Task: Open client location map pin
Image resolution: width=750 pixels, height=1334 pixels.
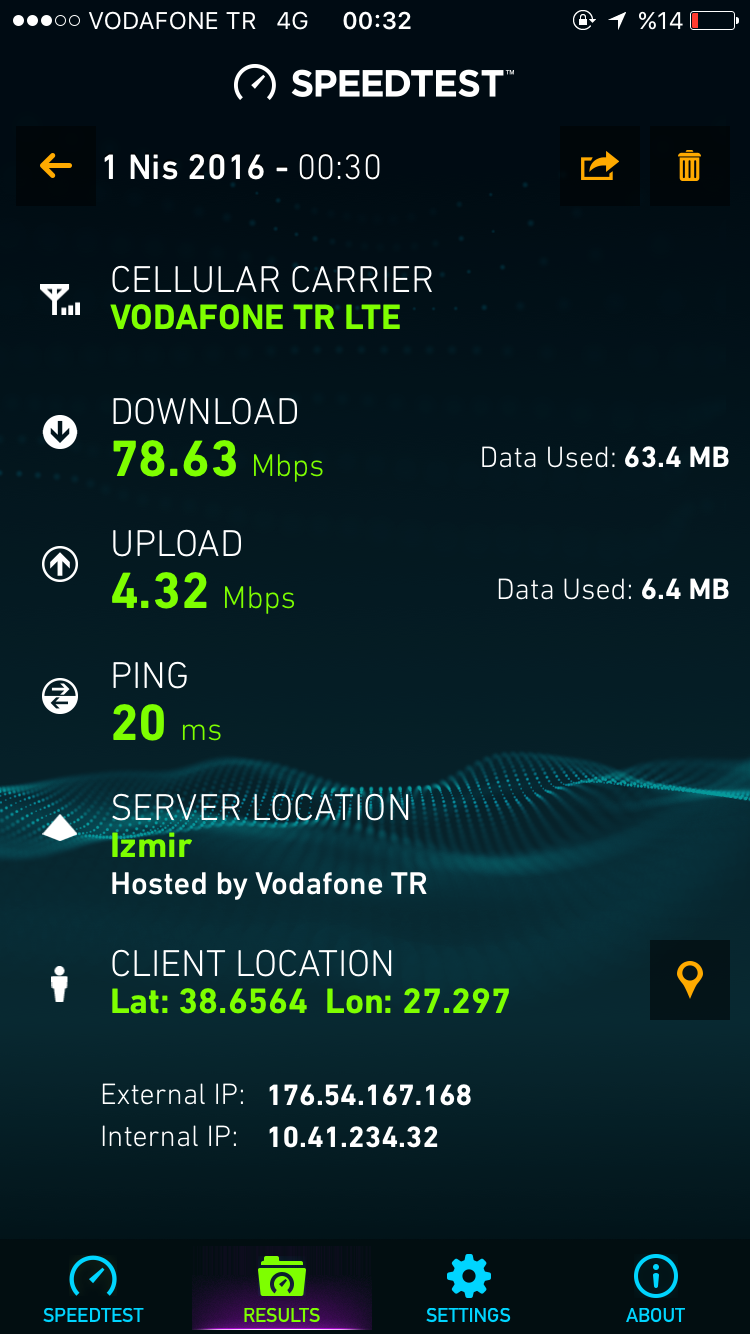Action: 690,980
